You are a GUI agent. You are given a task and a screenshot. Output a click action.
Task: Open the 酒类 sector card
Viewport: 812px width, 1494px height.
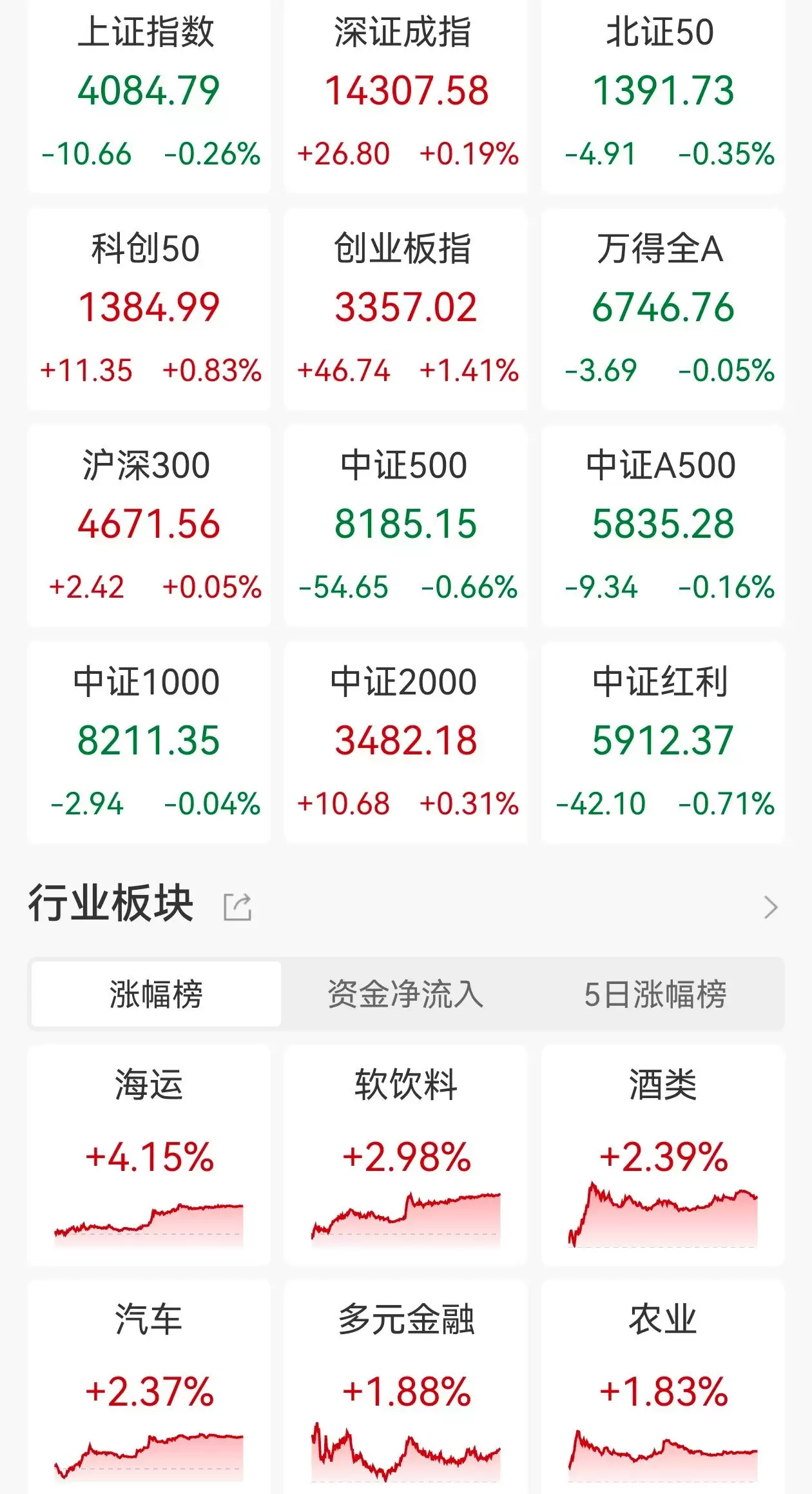(x=662, y=1154)
